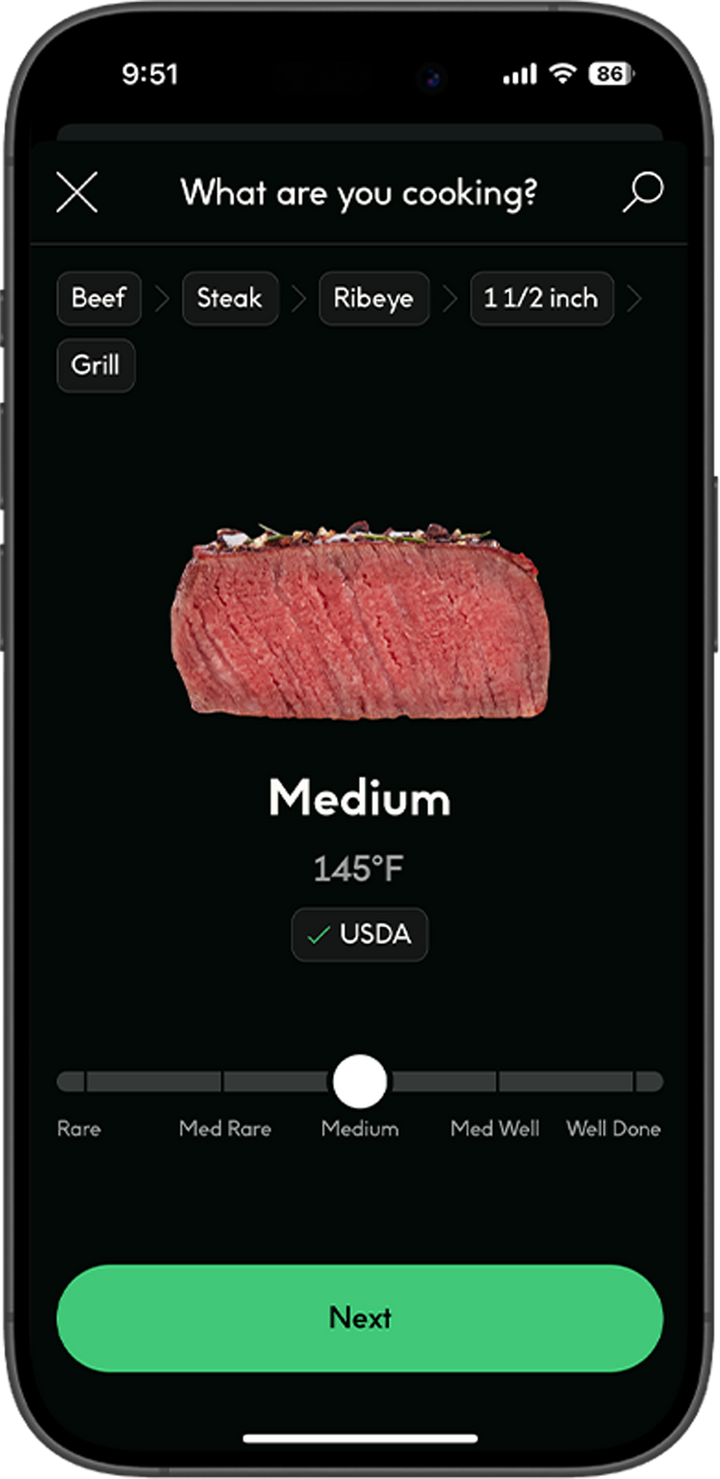720x1479 pixels.
Task: Switch to the Grill selection
Action: coord(95,365)
